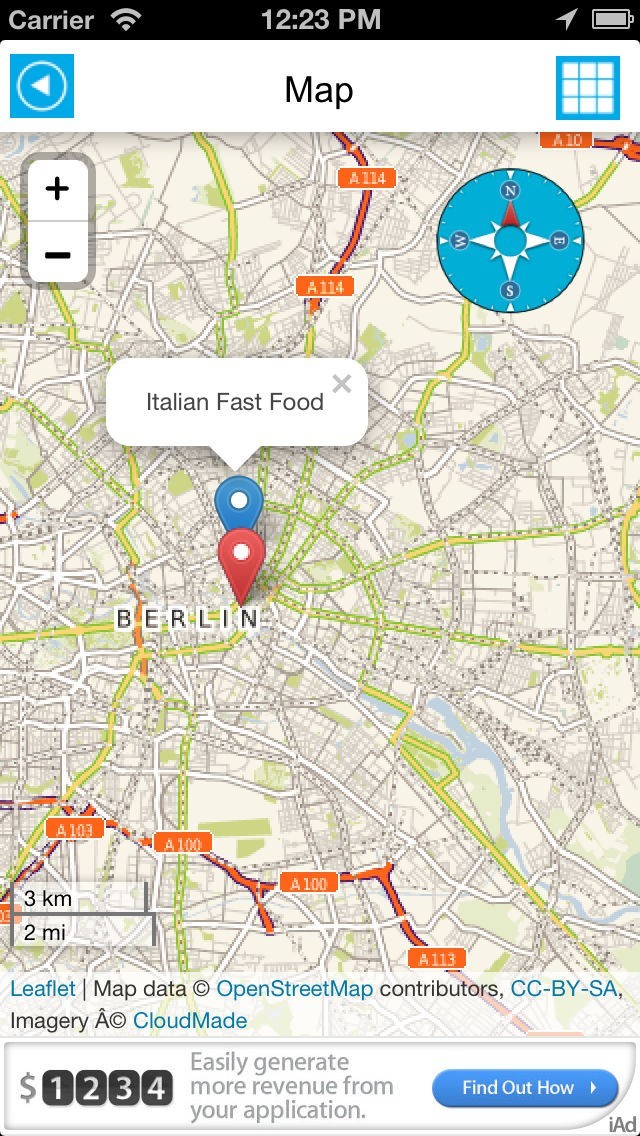The width and height of the screenshot is (640, 1136).
Task: Open the Leaflet link
Action: (x=43, y=989)
